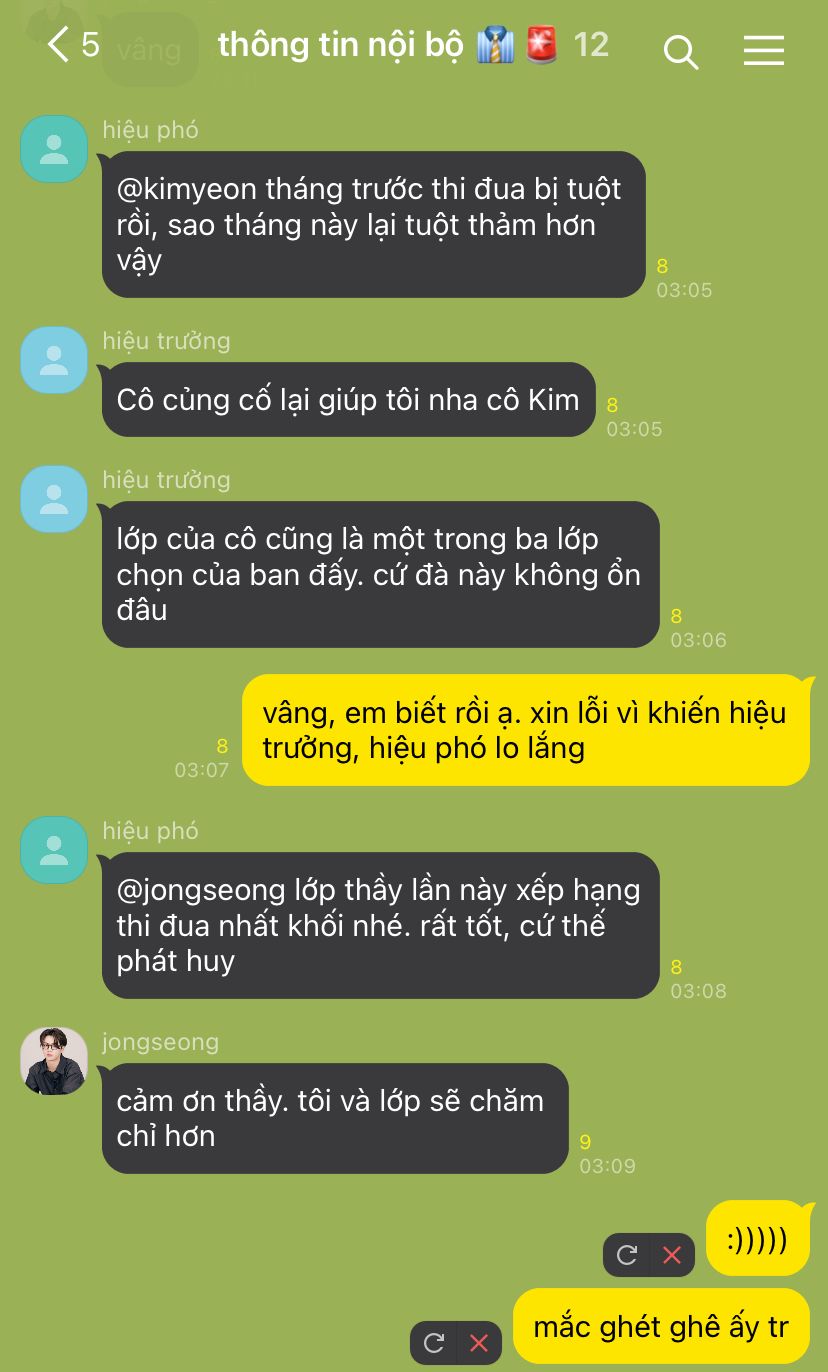Search within this group chat

click(x=681, y=50)
